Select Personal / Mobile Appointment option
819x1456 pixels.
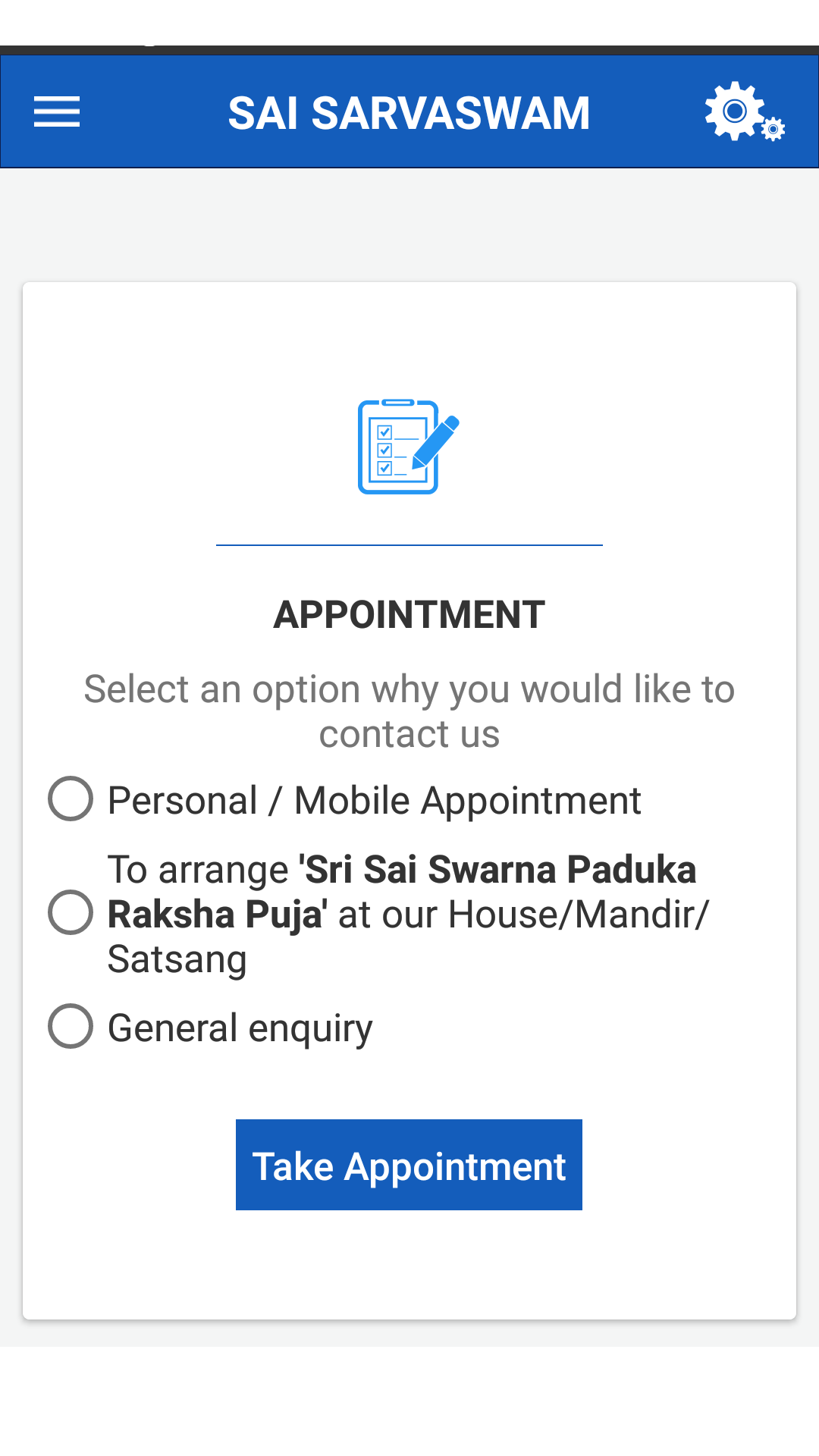[71, 799]
